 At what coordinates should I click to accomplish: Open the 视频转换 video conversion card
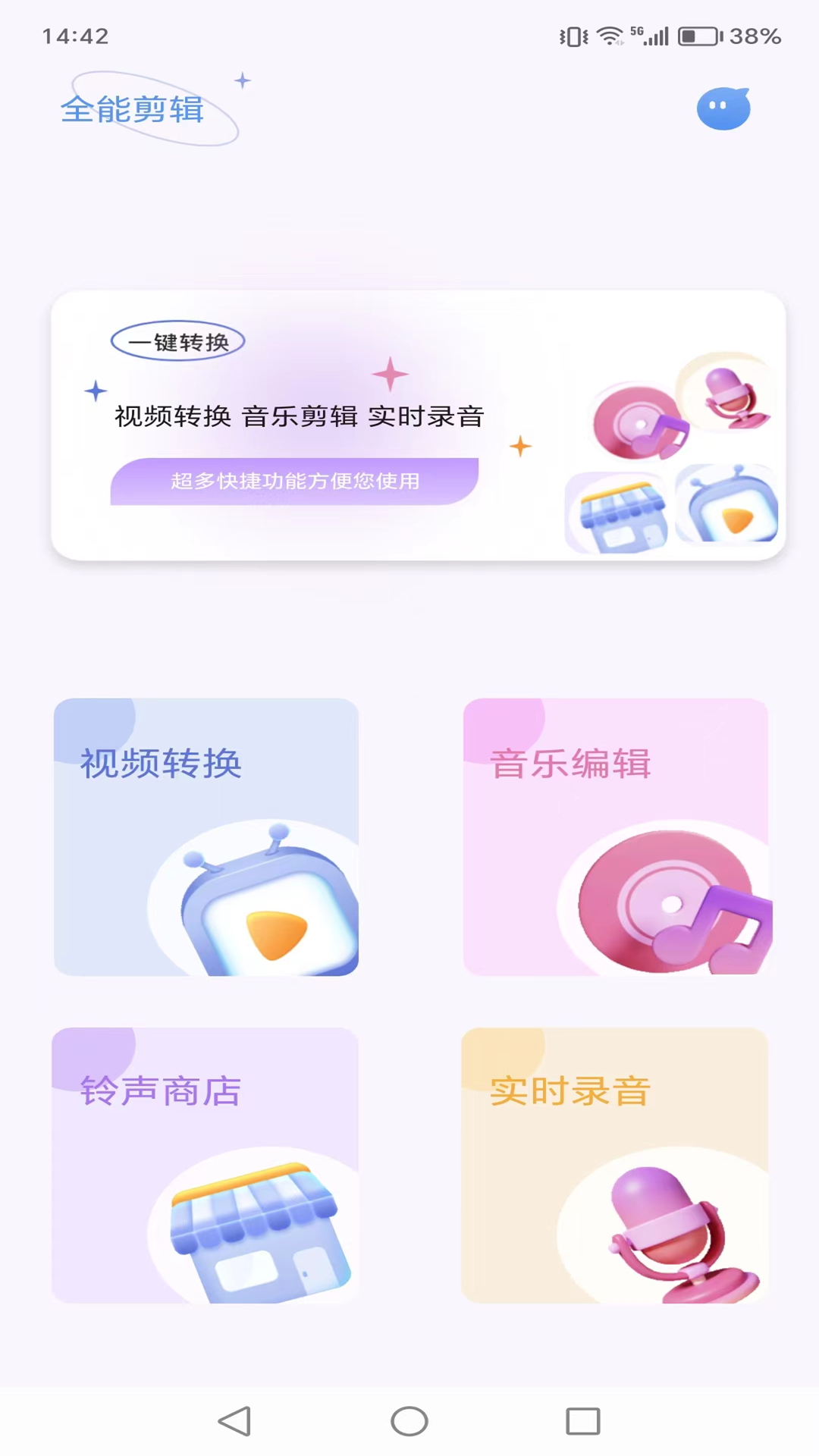point(206,836)
